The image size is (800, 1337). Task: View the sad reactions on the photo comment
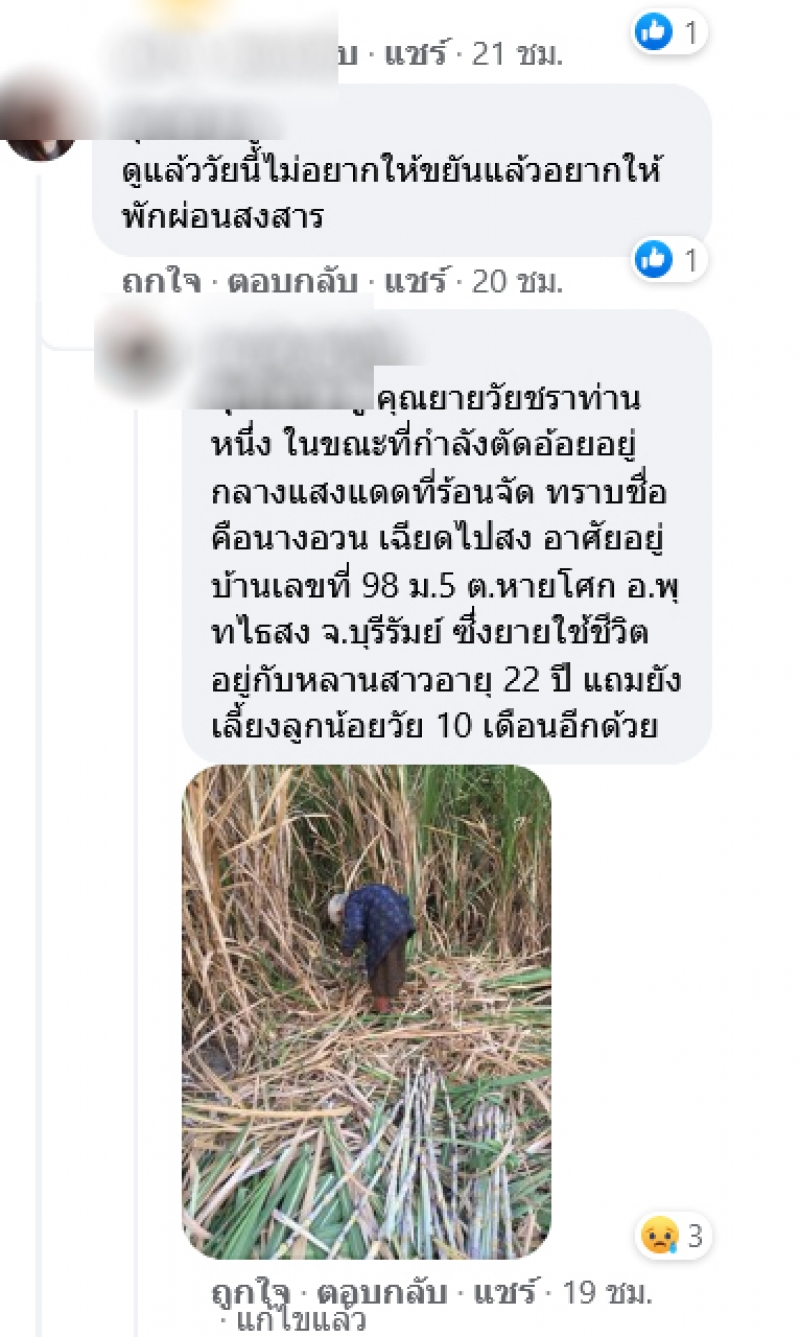pyautogui.click(x=671, y=1236)
